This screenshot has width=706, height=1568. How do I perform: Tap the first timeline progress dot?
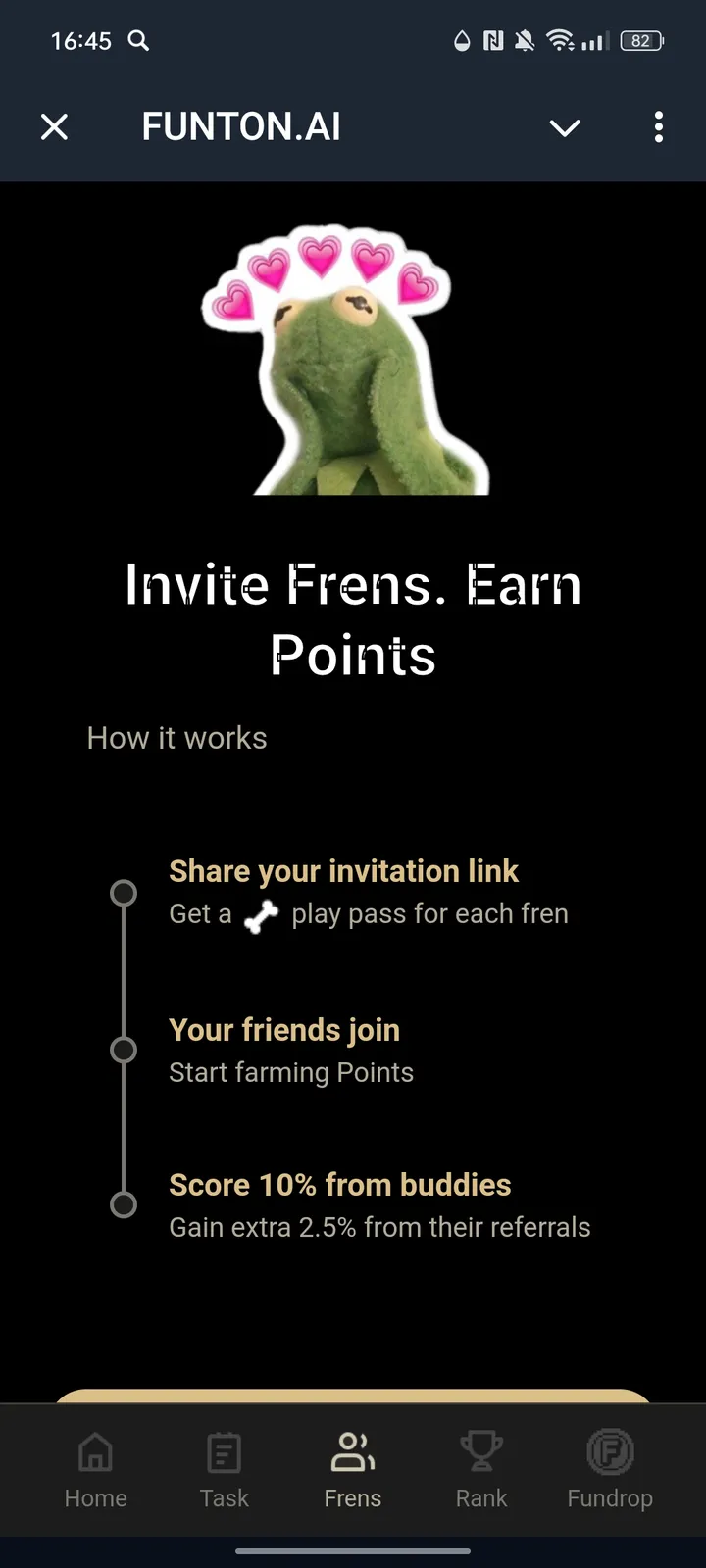124,893
